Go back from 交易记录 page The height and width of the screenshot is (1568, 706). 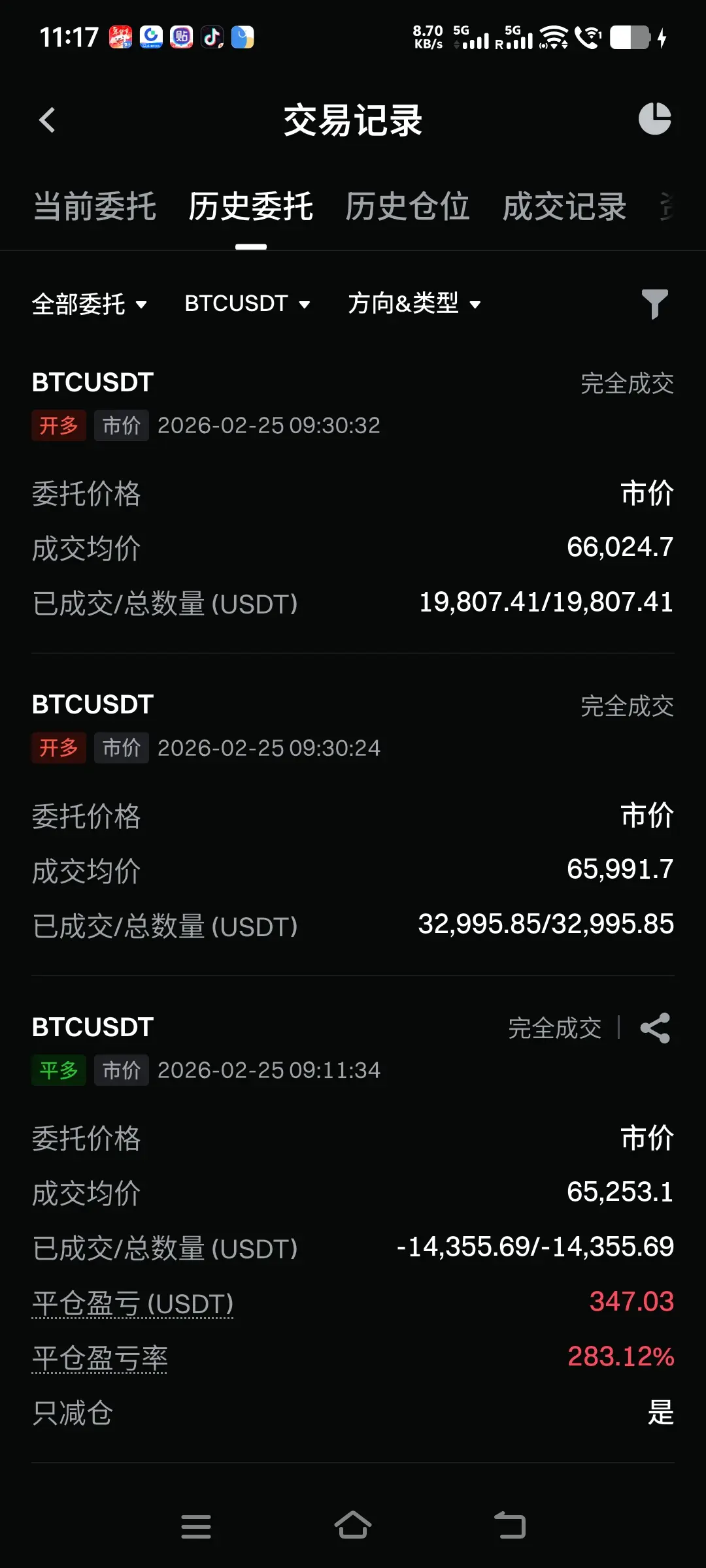tap(47, 120)
